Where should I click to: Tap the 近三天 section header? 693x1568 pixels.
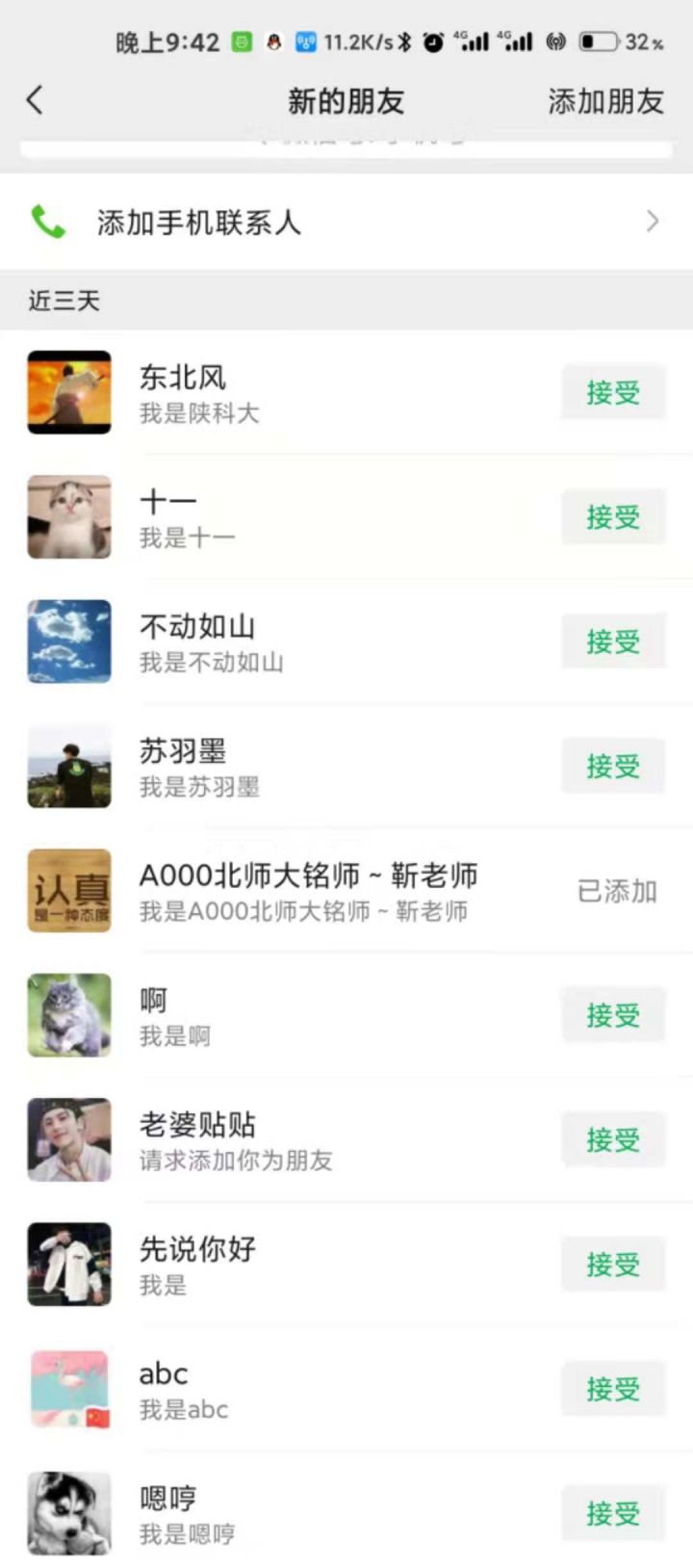point(64,301)
